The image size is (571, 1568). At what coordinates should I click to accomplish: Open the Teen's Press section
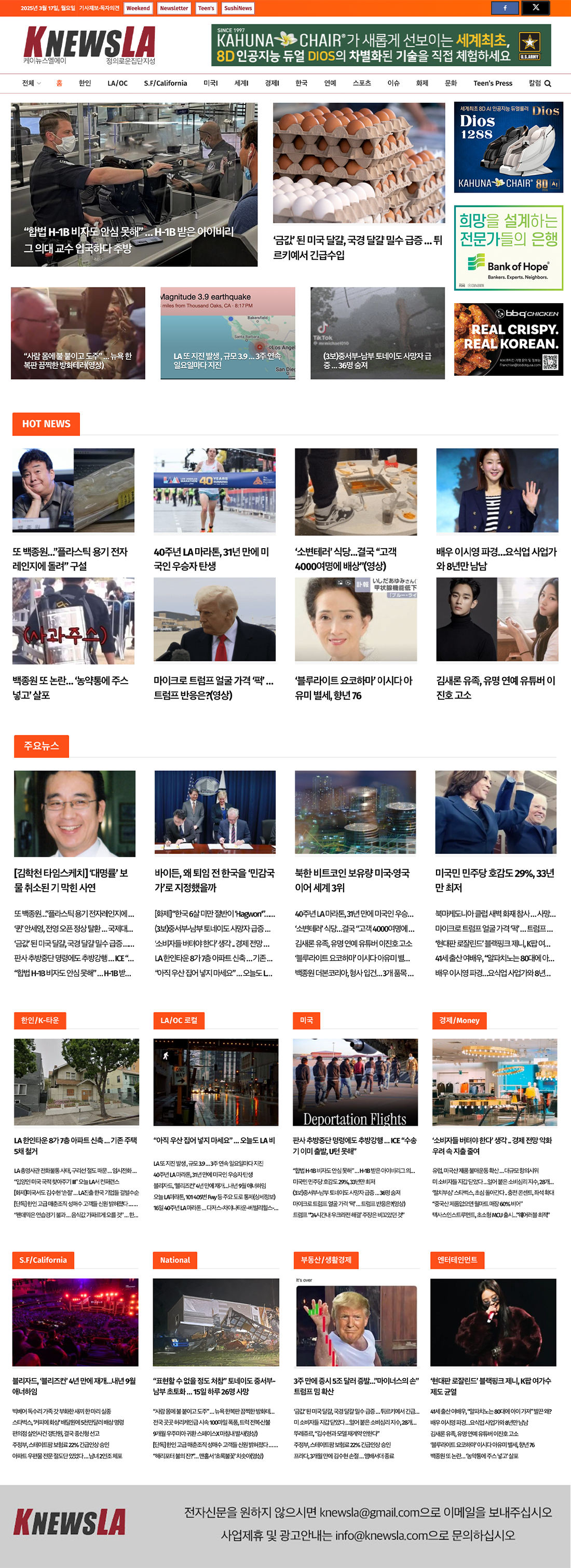point(493,84)
